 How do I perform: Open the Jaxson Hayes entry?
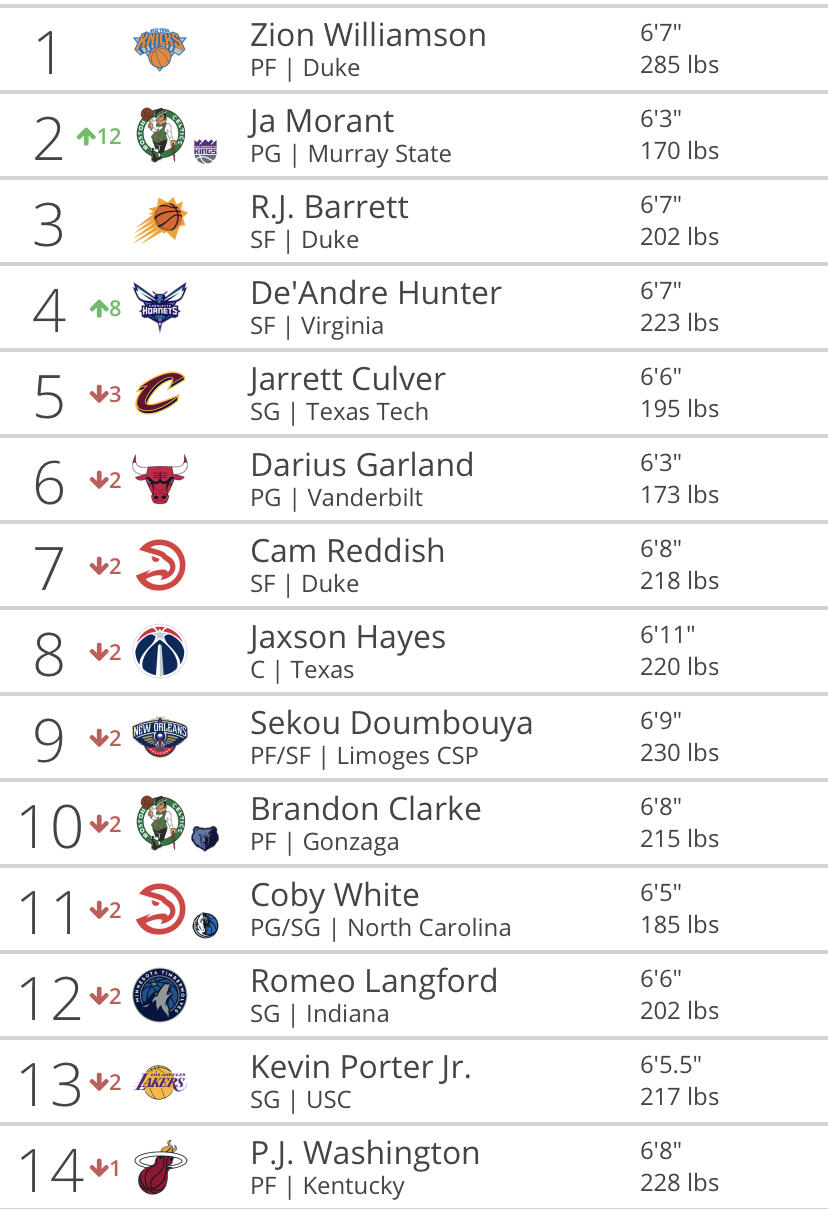pos(414,652)
